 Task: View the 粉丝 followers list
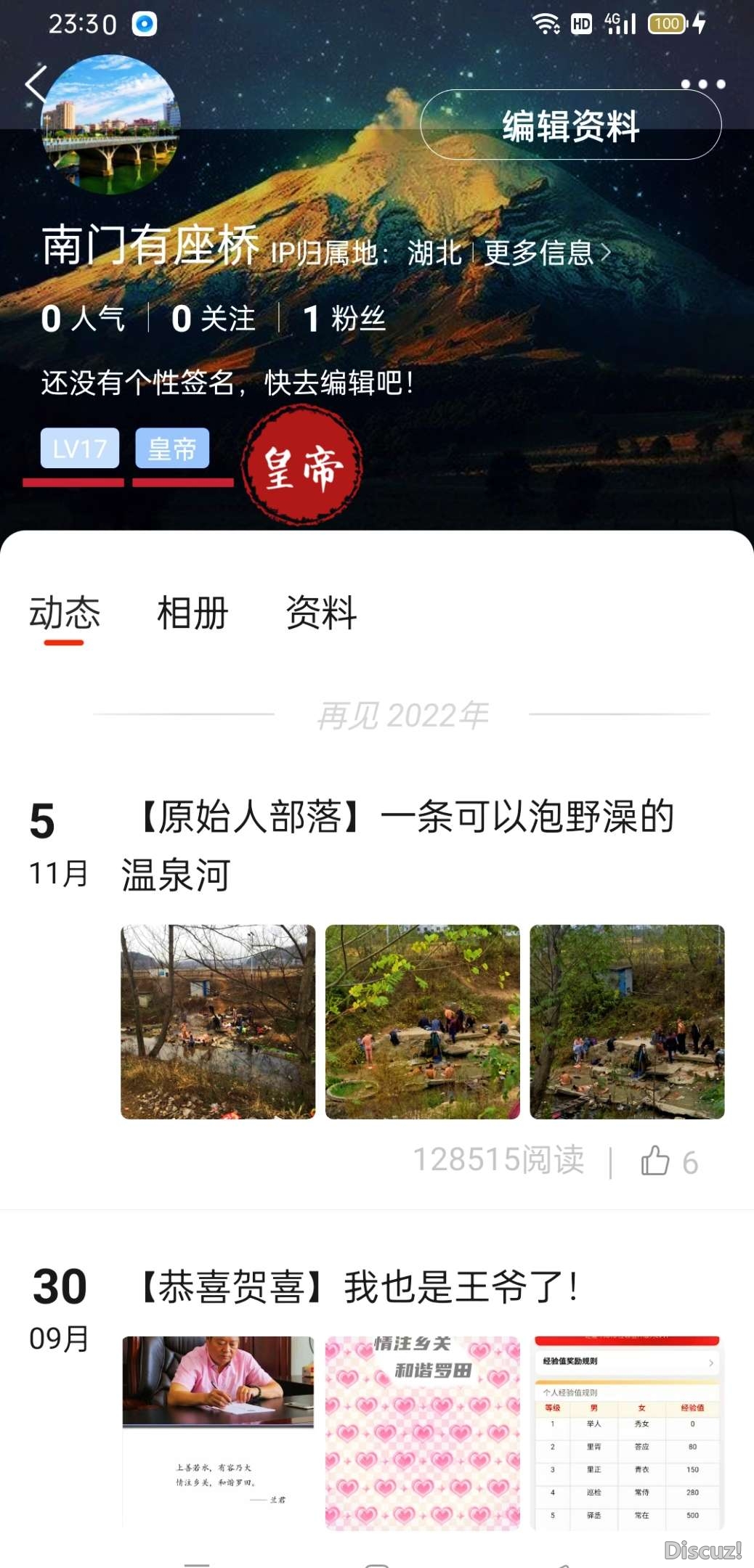344,319
